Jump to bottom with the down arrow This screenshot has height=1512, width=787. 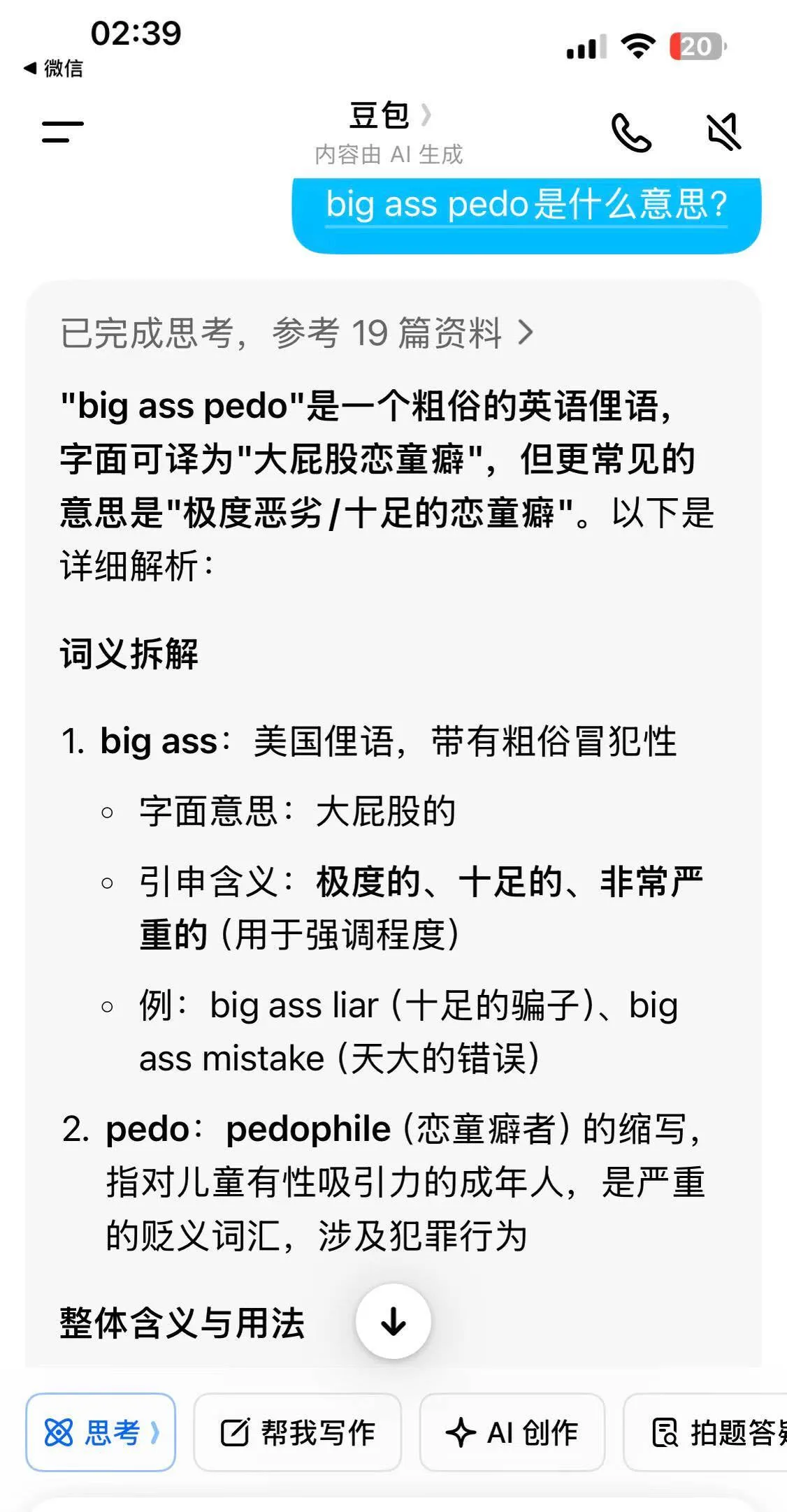393,1321
